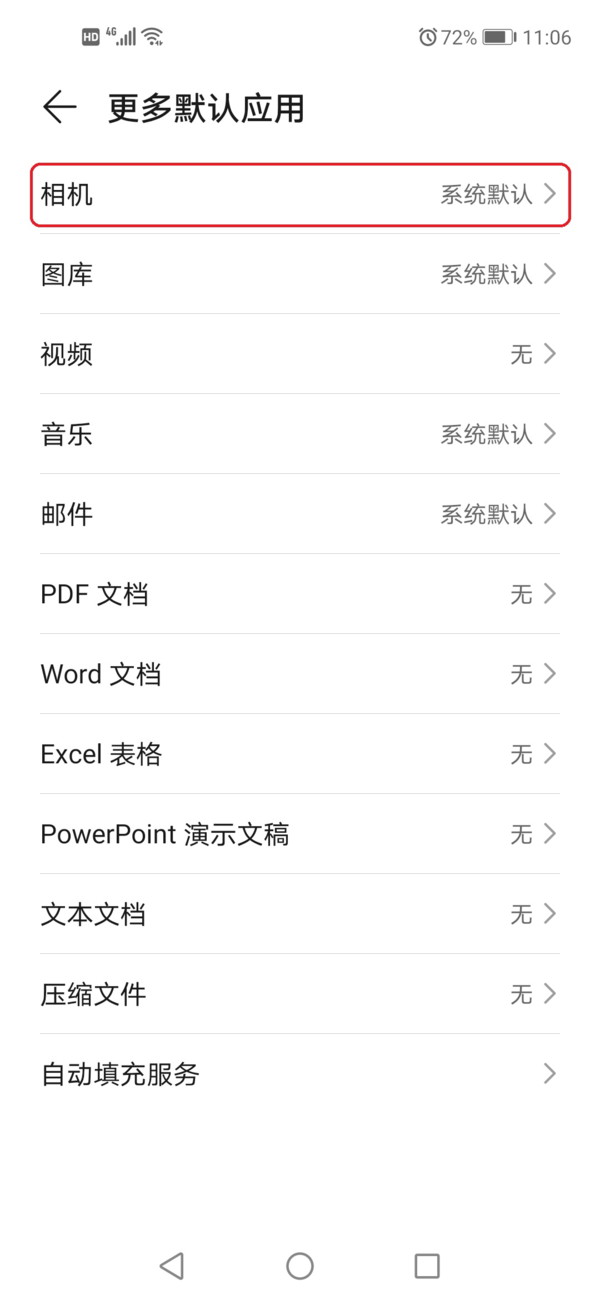Open the recent apps view
The image size is (600, 1300).
pyautogui.click(x=427, y=1266)
